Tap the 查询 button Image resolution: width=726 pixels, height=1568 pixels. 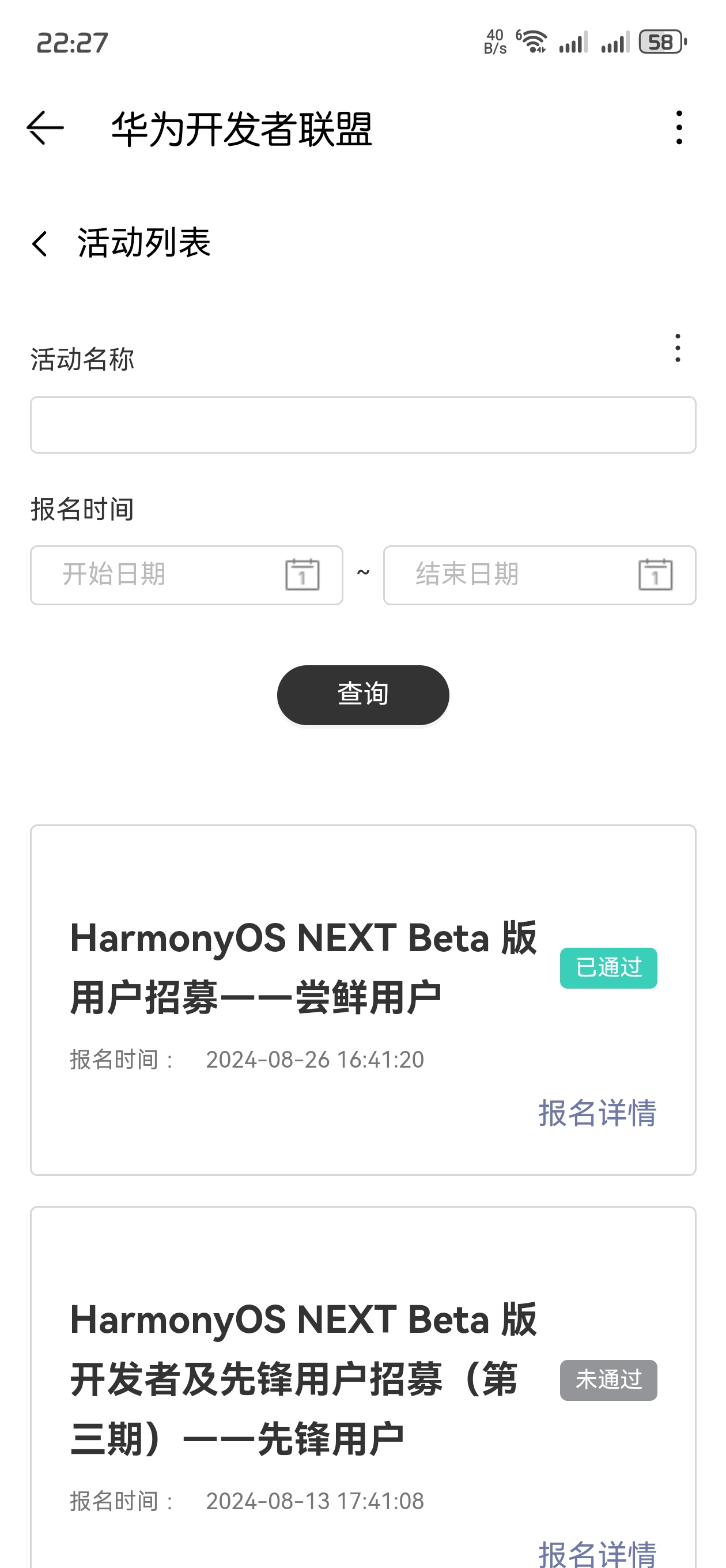click(364, 695)
